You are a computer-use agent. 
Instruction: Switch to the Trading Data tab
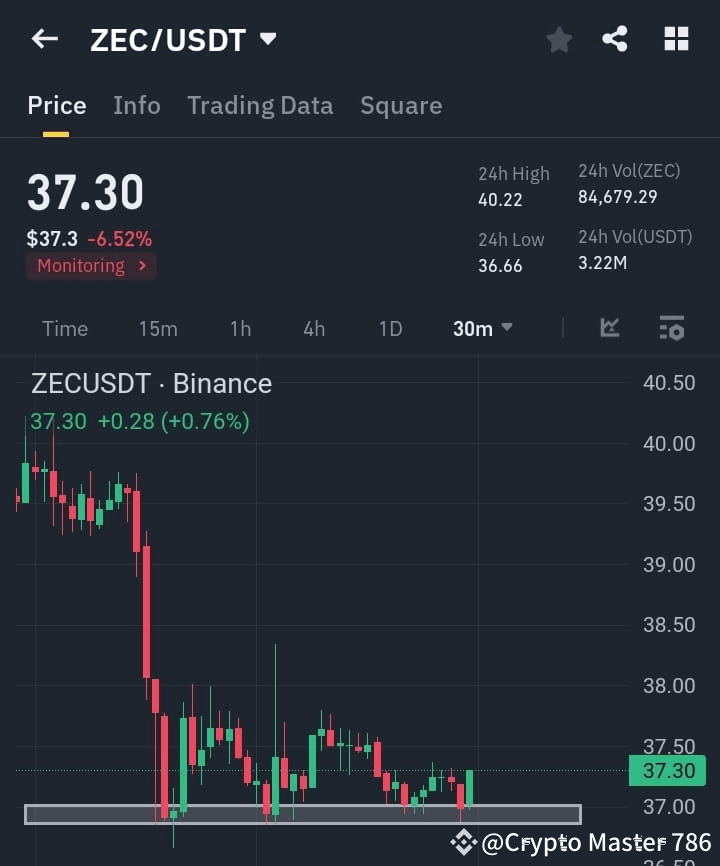point(260,105)
